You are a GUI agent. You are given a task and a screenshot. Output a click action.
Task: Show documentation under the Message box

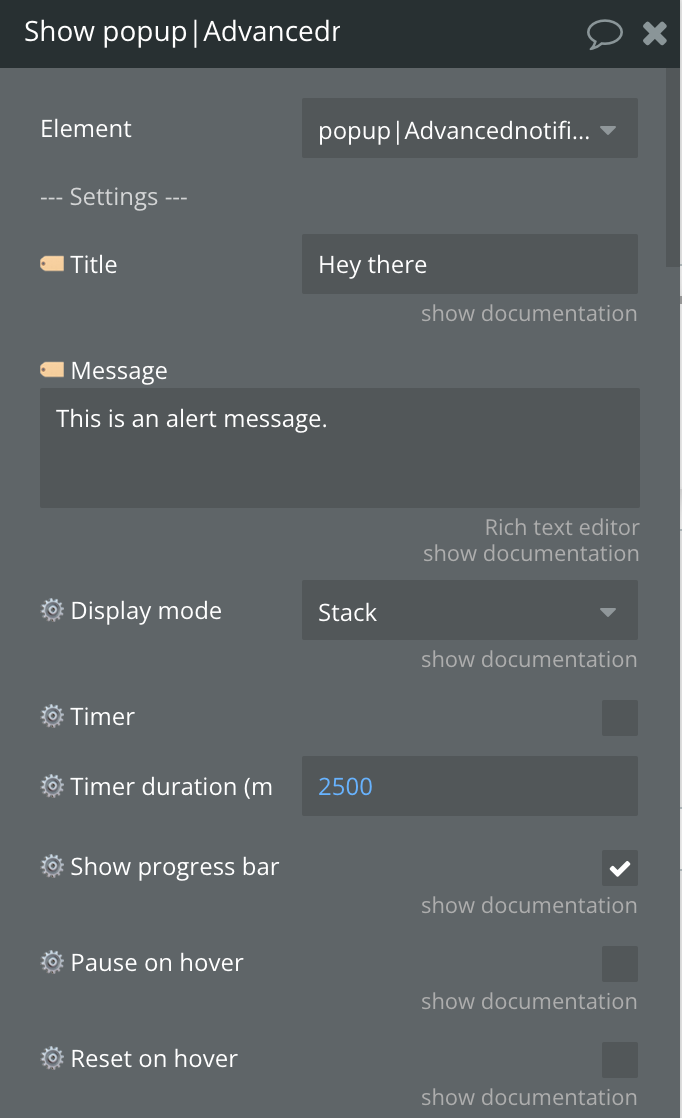coord(530,554)
